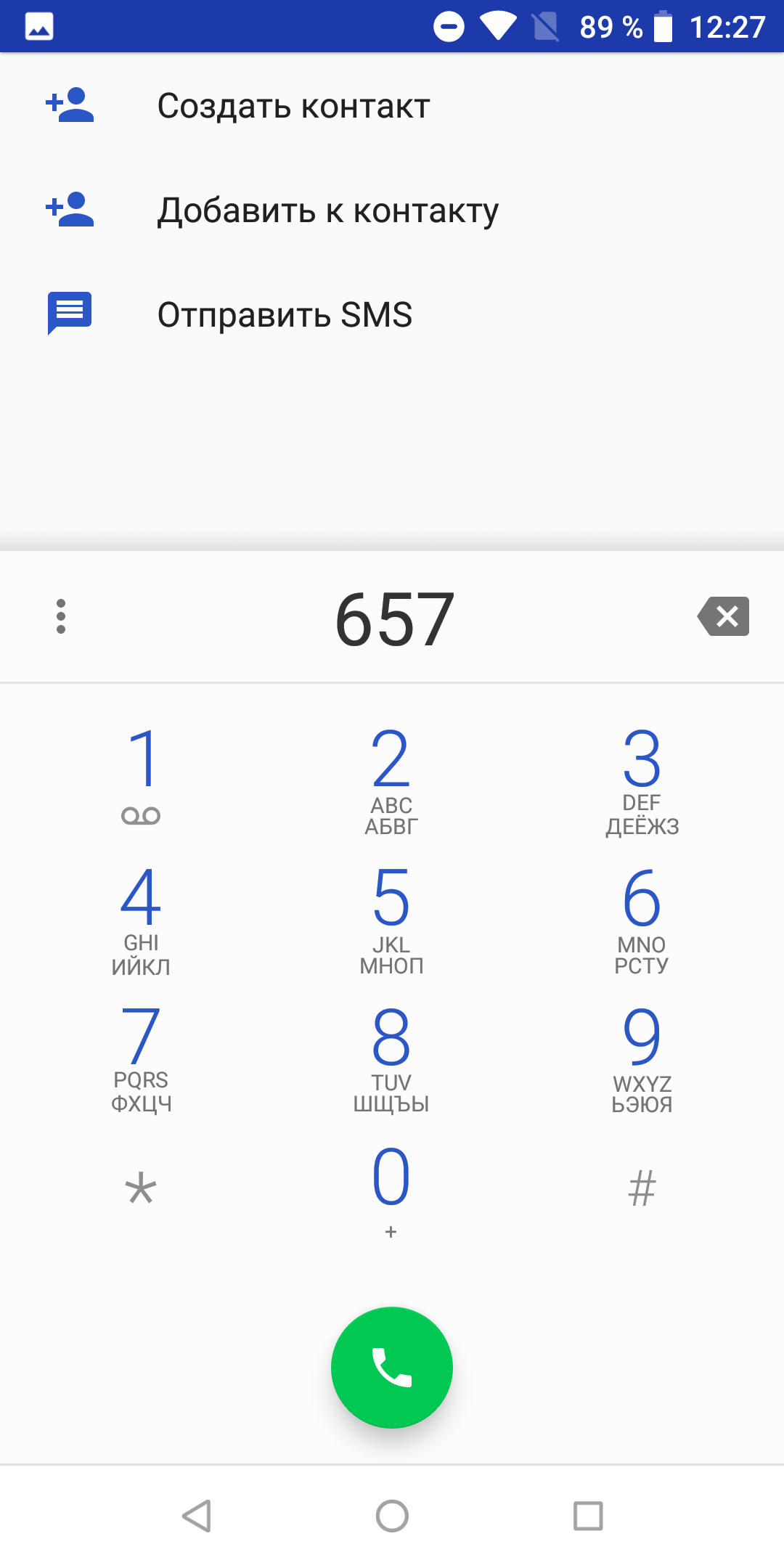Tap the 5 JKL key
The width and height of the screenshot is (784, 1568).
pyautogui.click(x=391, y=917)
